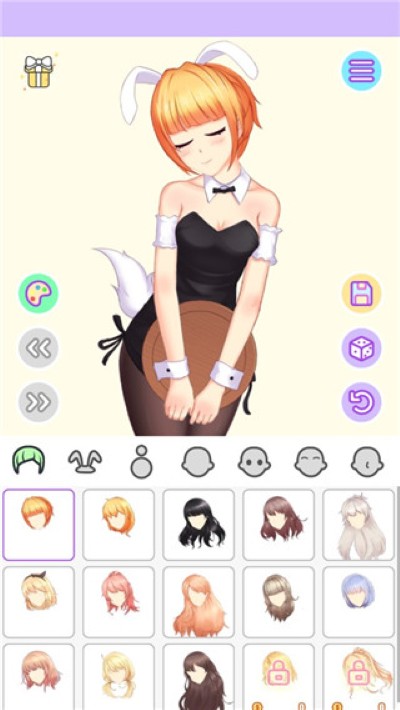400x710 pixels.
Task: Switch to the body figure tab
Action: pyautogui.click(x=141, y=462)
